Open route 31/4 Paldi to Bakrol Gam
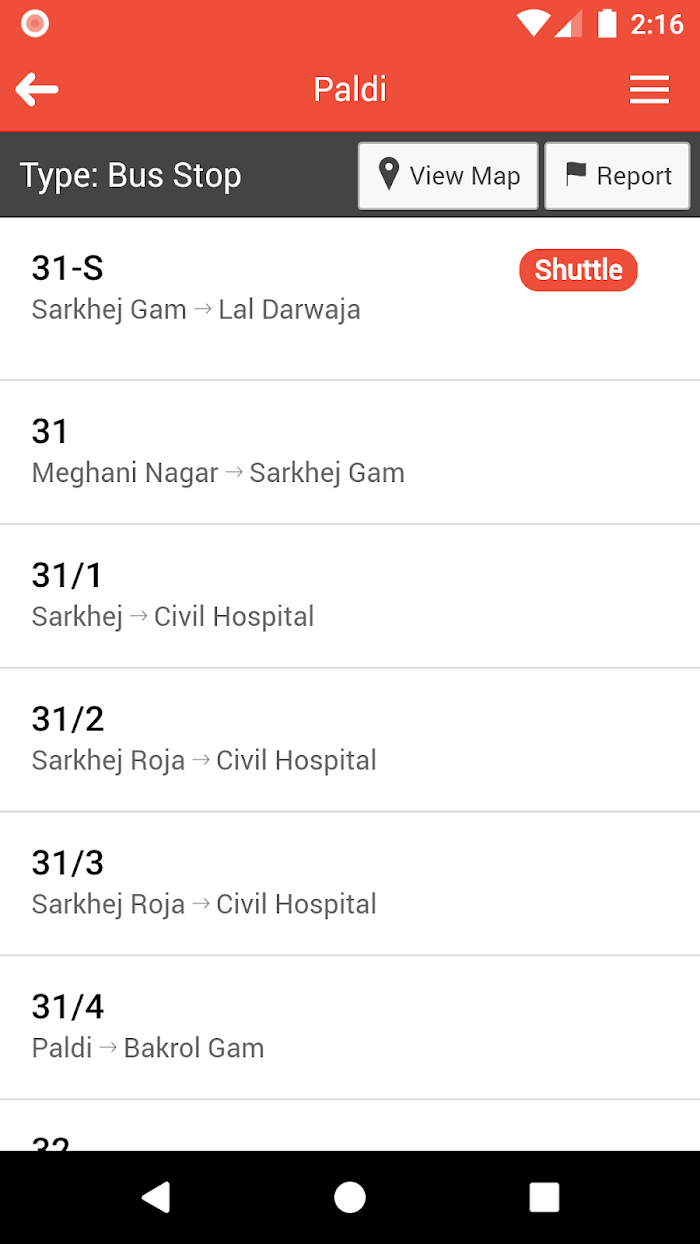The height and width of the screenshot is (1244, 700). coord(350,1028)
